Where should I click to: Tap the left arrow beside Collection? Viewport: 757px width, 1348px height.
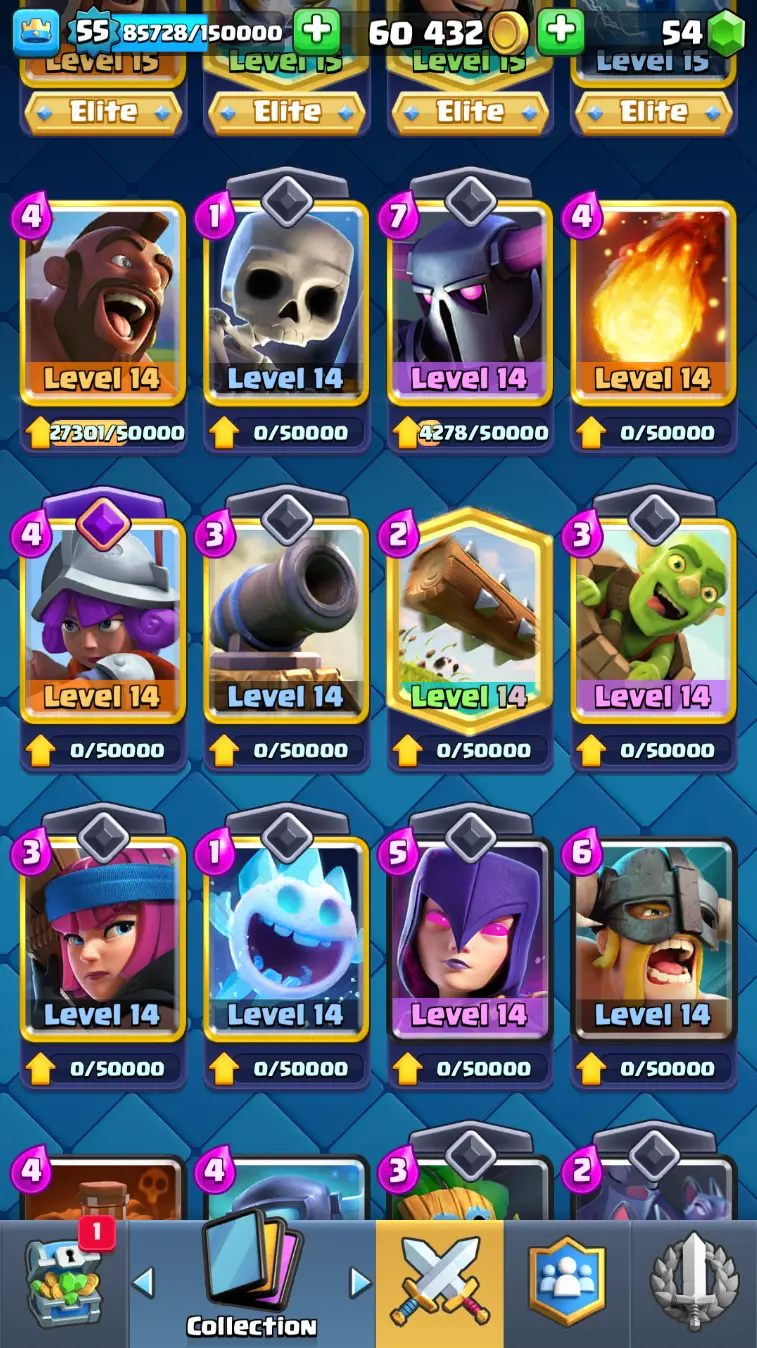[144, 1282]
